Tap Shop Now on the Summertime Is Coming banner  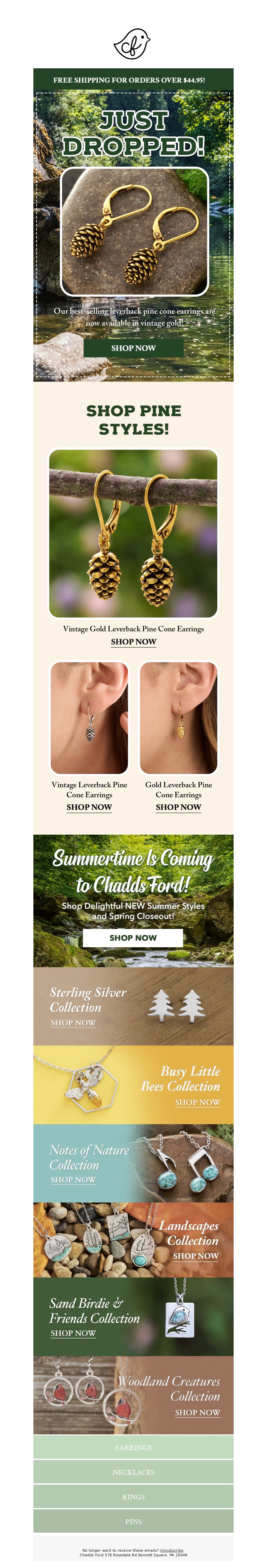[133, 937]
